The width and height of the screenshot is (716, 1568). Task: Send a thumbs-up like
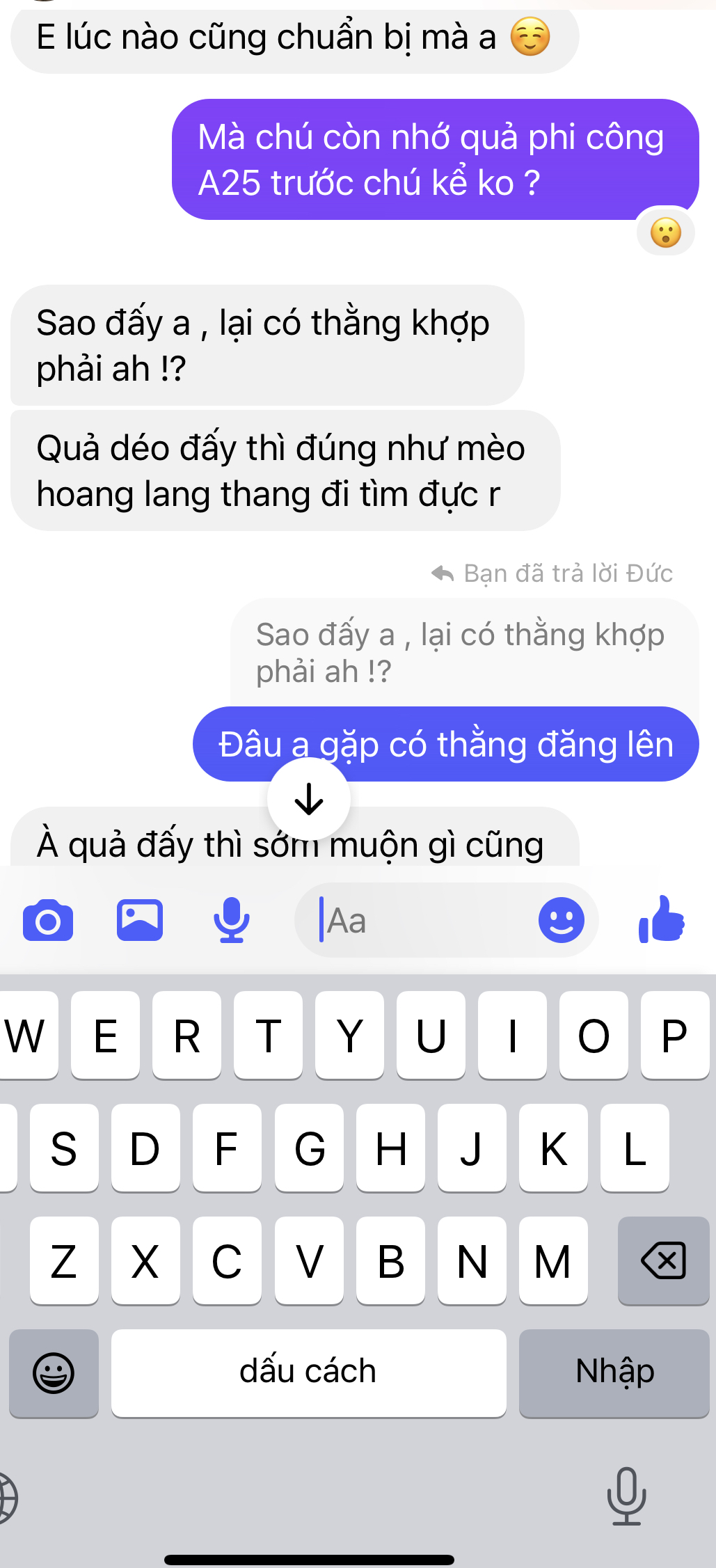click(x=662, y=920)
